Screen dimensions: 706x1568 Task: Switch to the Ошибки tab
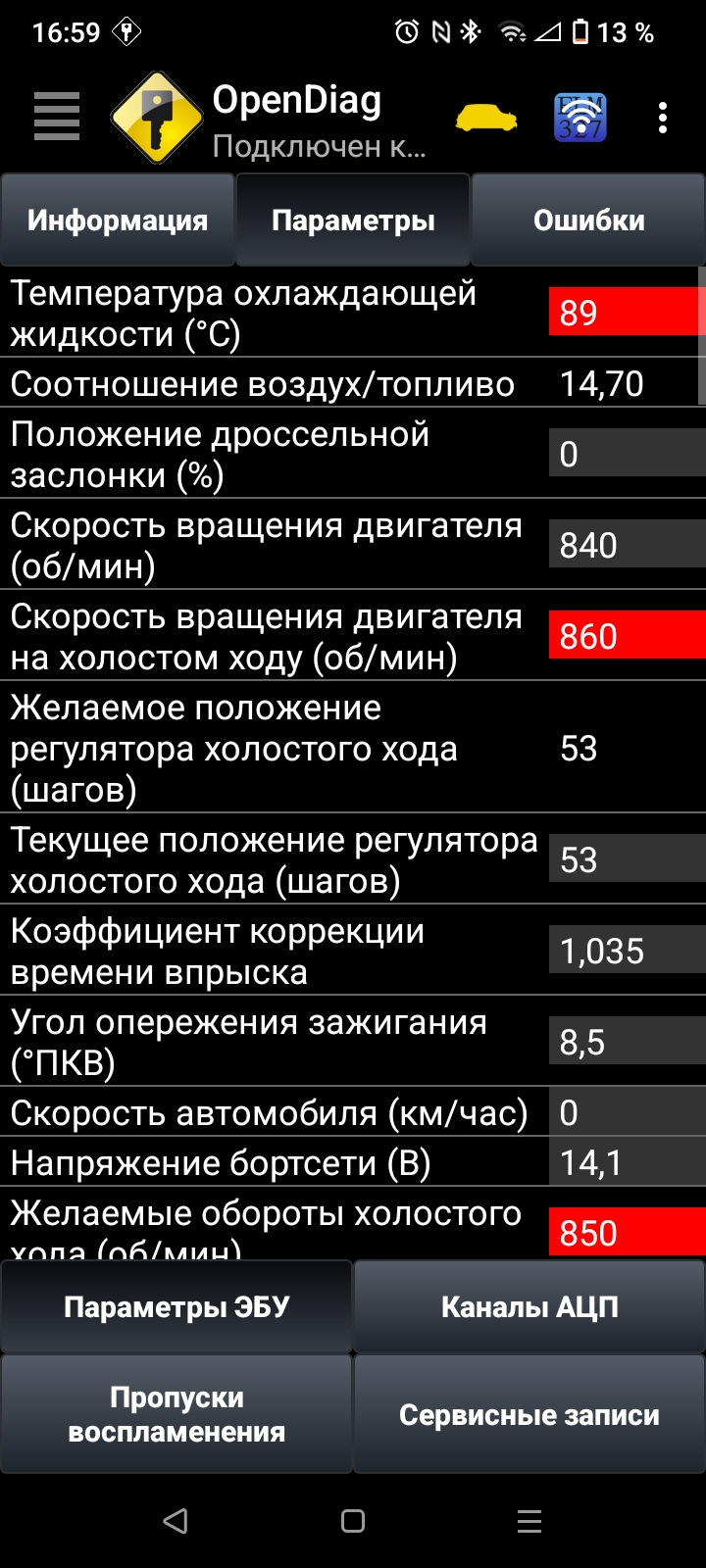[588, 220]
